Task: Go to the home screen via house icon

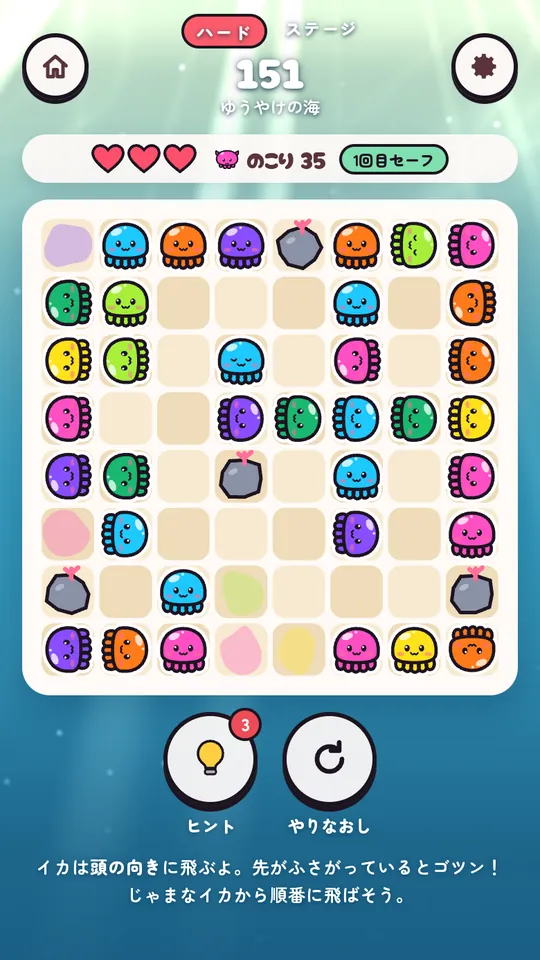Action: (55, 67)
